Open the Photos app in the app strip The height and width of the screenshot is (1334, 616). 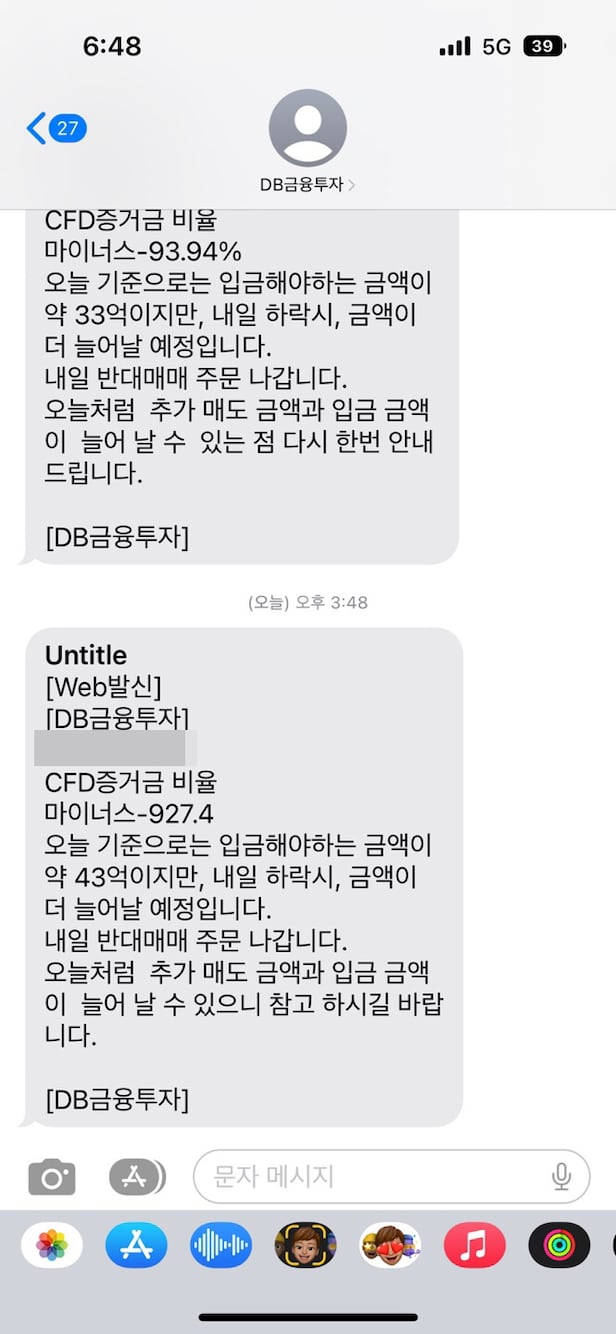click(52, 1245)
